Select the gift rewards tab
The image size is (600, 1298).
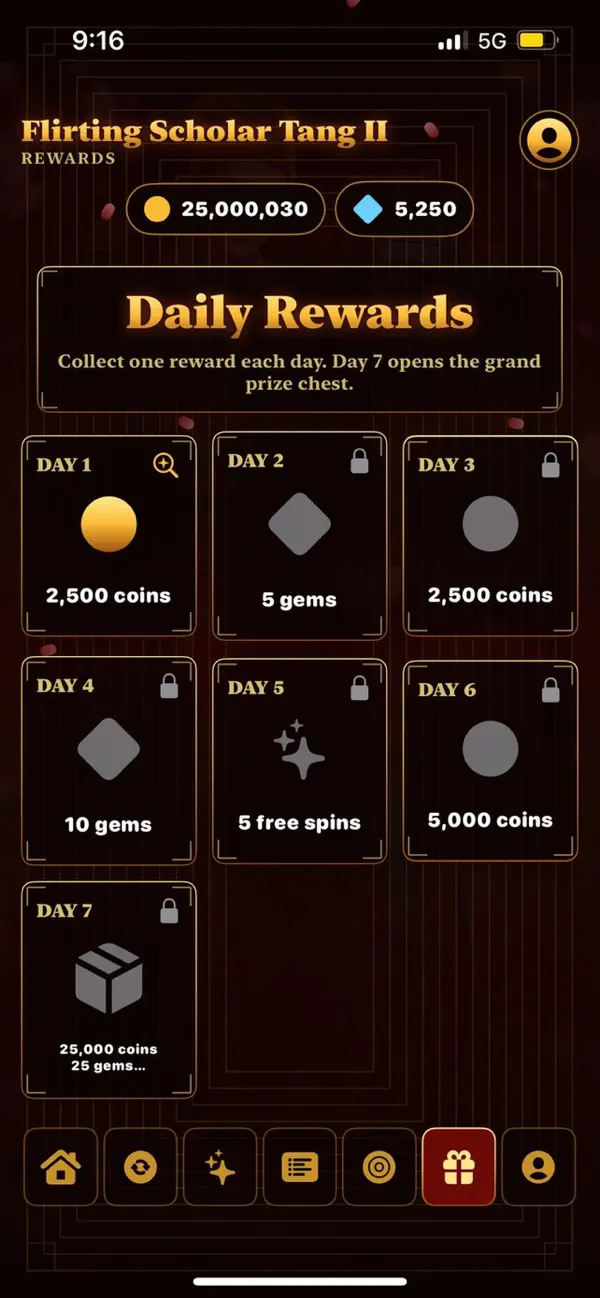click(x=459, y=1167)
